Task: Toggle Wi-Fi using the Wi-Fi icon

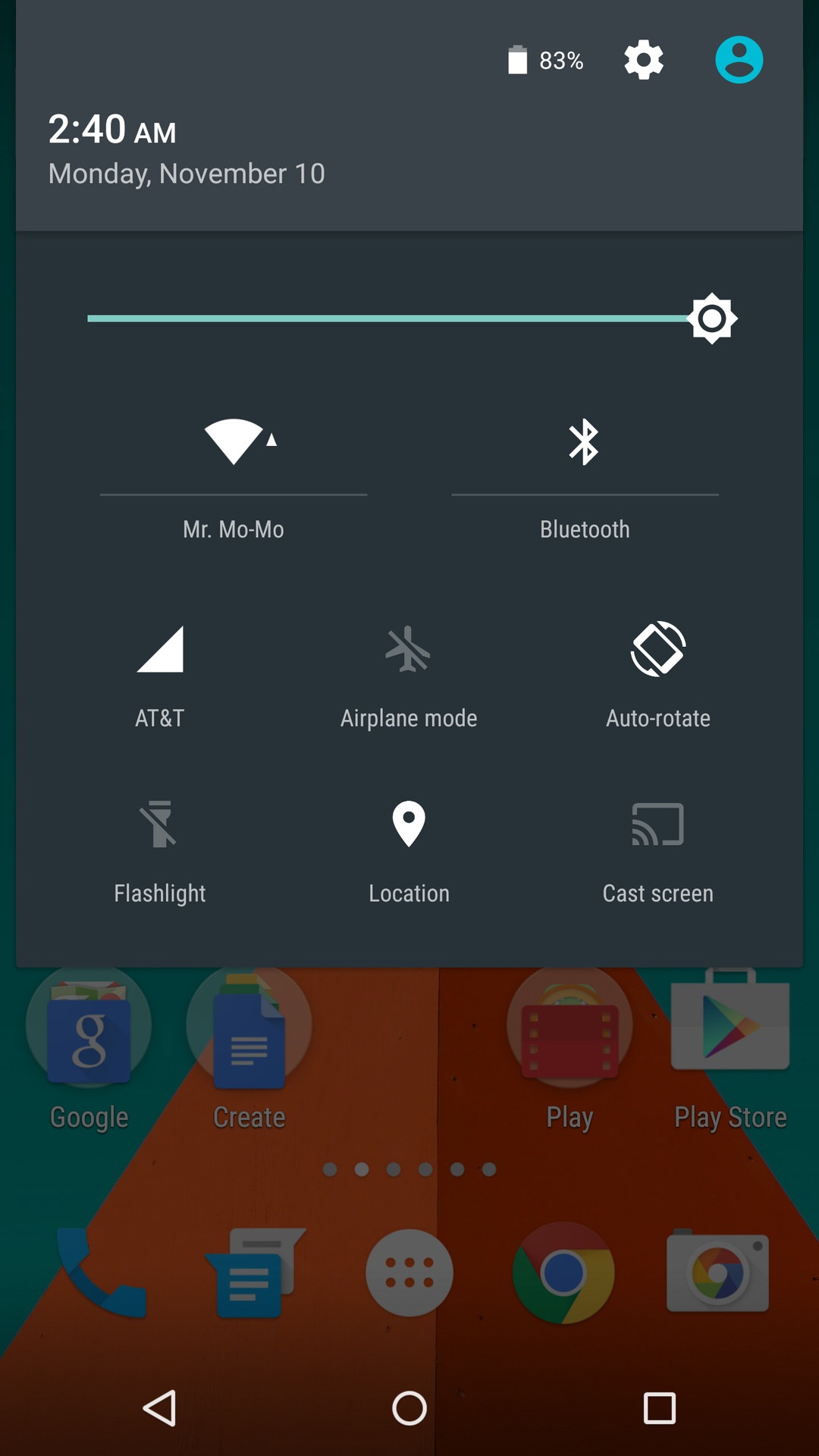Action: coord(234,441)
